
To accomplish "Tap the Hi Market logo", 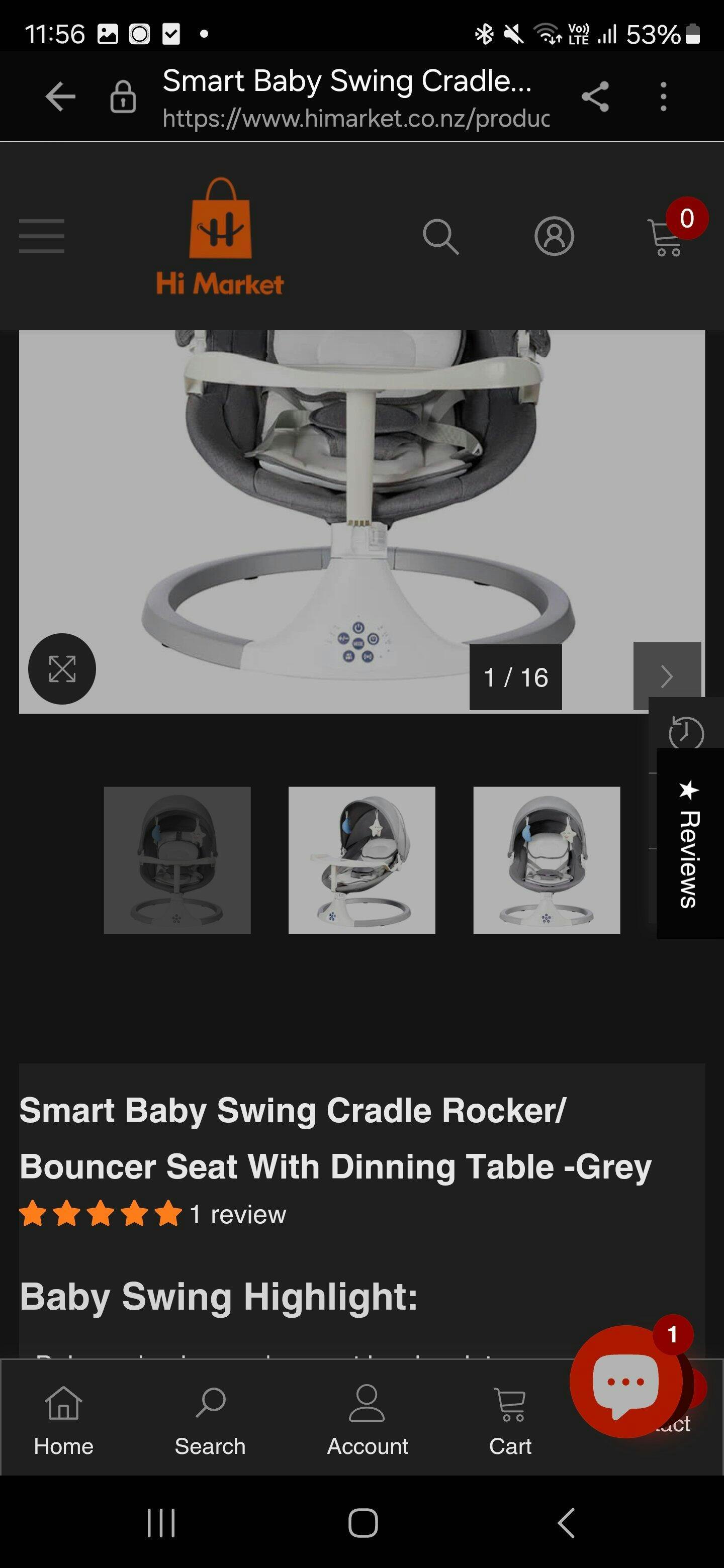I will click(x=220, y=237).
